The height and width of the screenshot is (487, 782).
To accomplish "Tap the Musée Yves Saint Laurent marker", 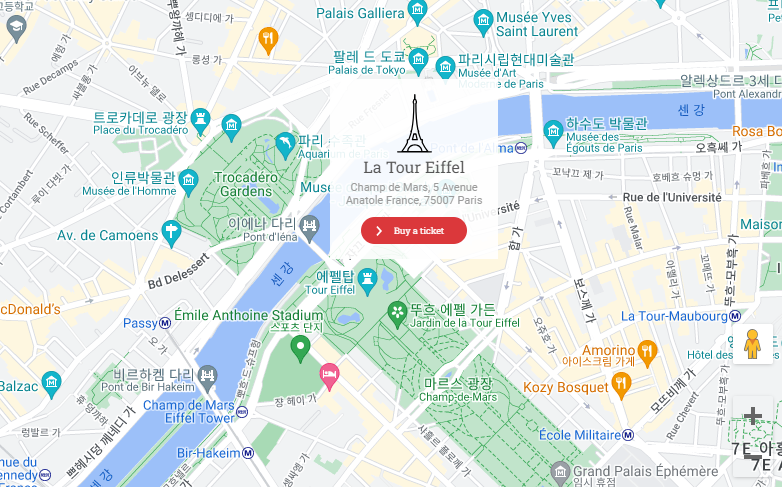I will 484,21.
